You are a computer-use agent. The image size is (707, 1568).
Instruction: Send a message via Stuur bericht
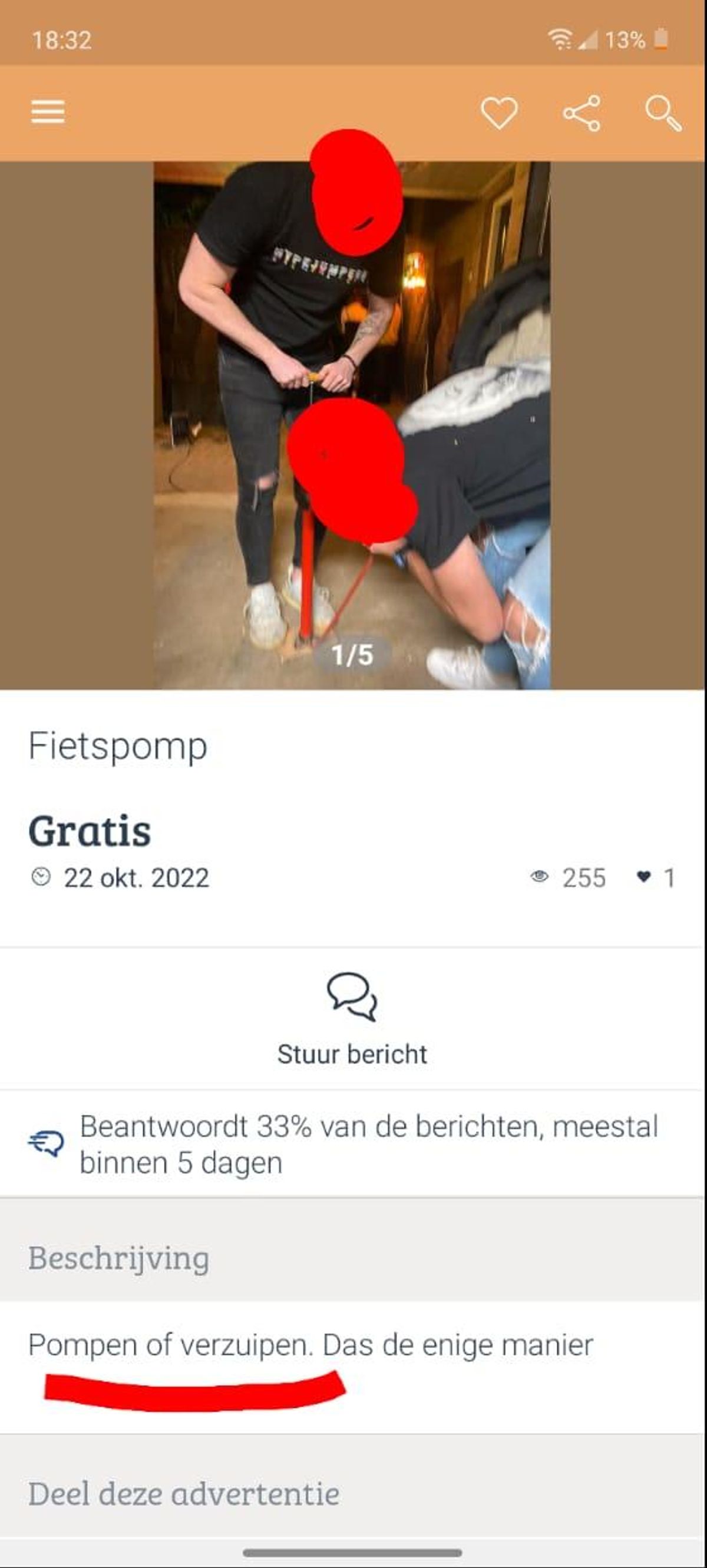tap(352, 1019)
